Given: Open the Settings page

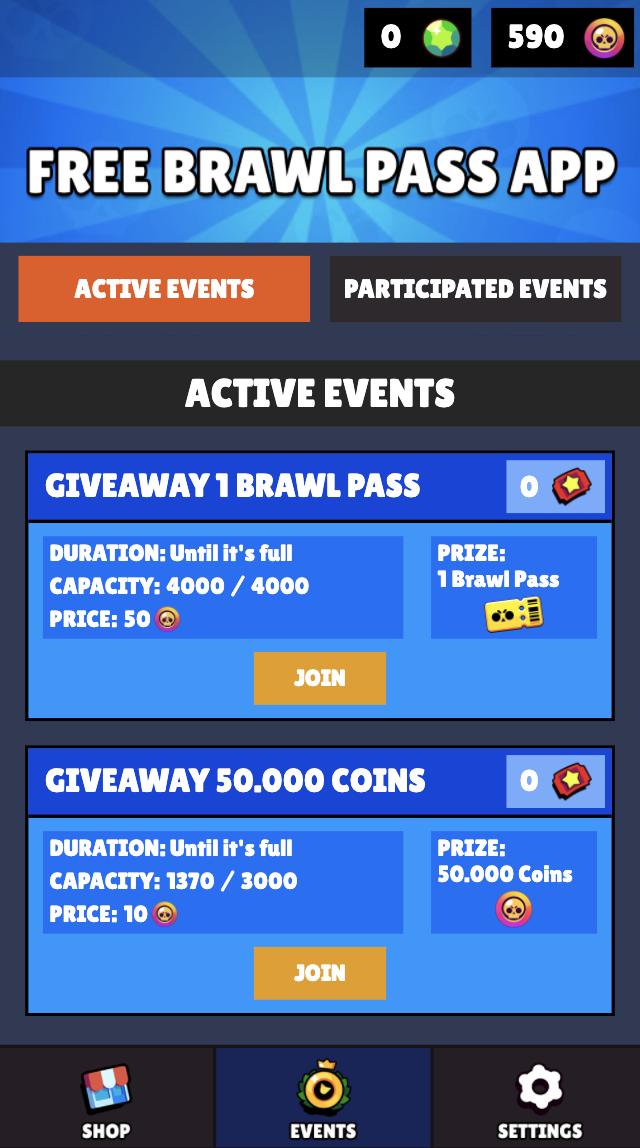Looking at the screenshot, I should [539, 1100].
